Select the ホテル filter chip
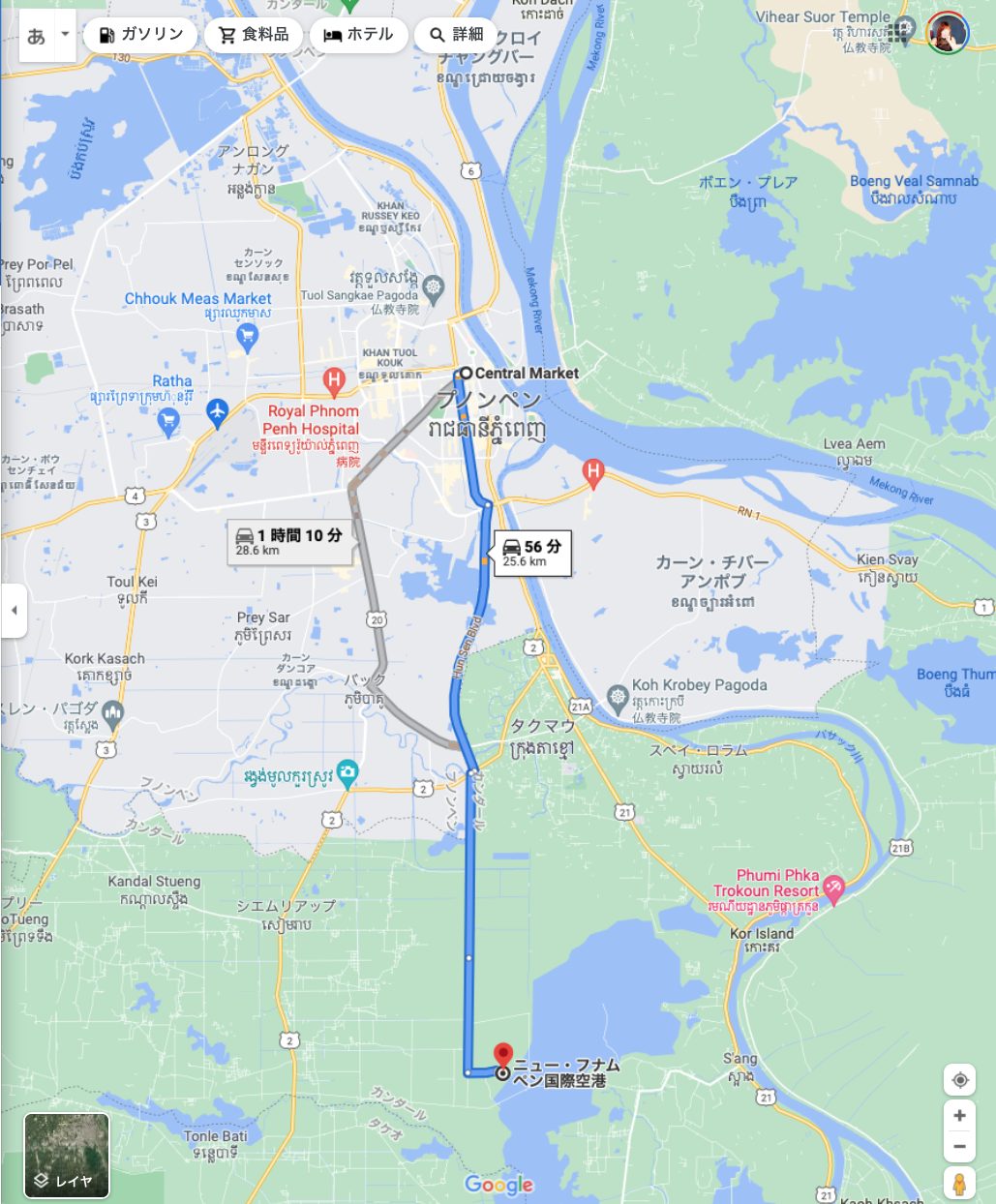 click(358, 35)
